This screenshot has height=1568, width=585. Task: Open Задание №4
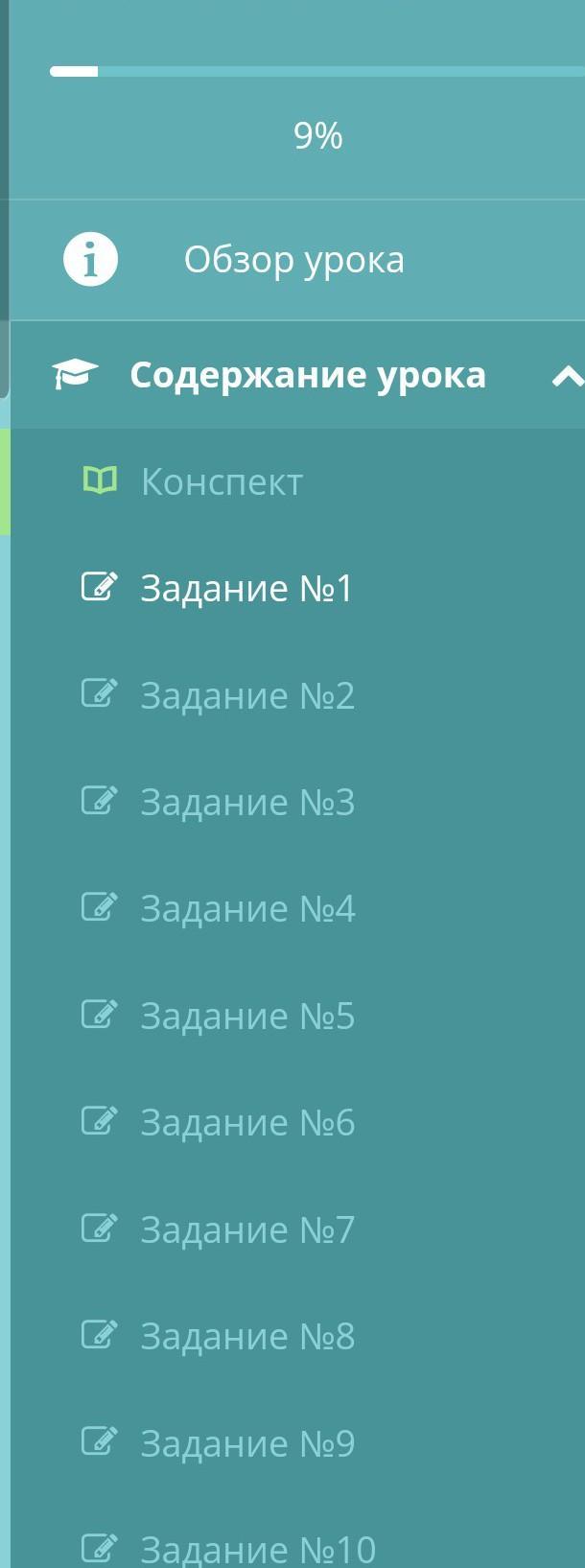[x=247, y=909]
